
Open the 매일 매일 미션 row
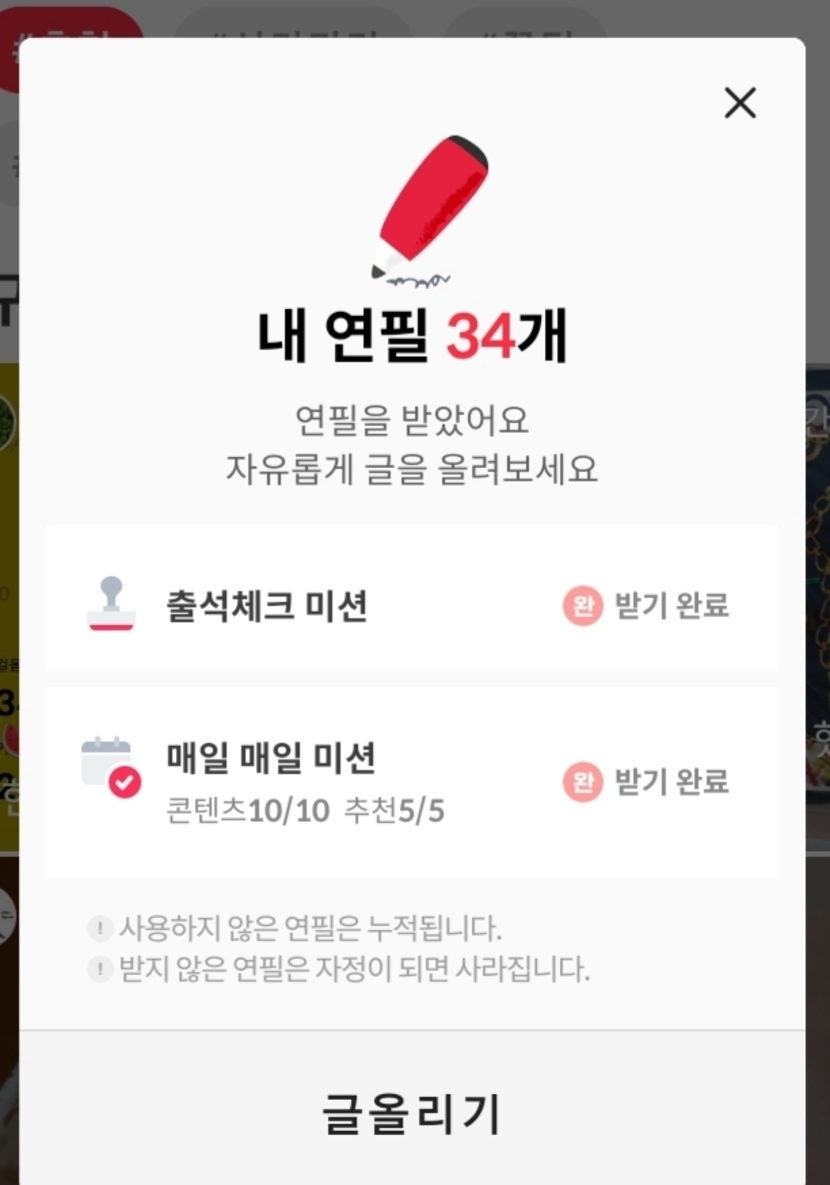(x=412, y=780)
